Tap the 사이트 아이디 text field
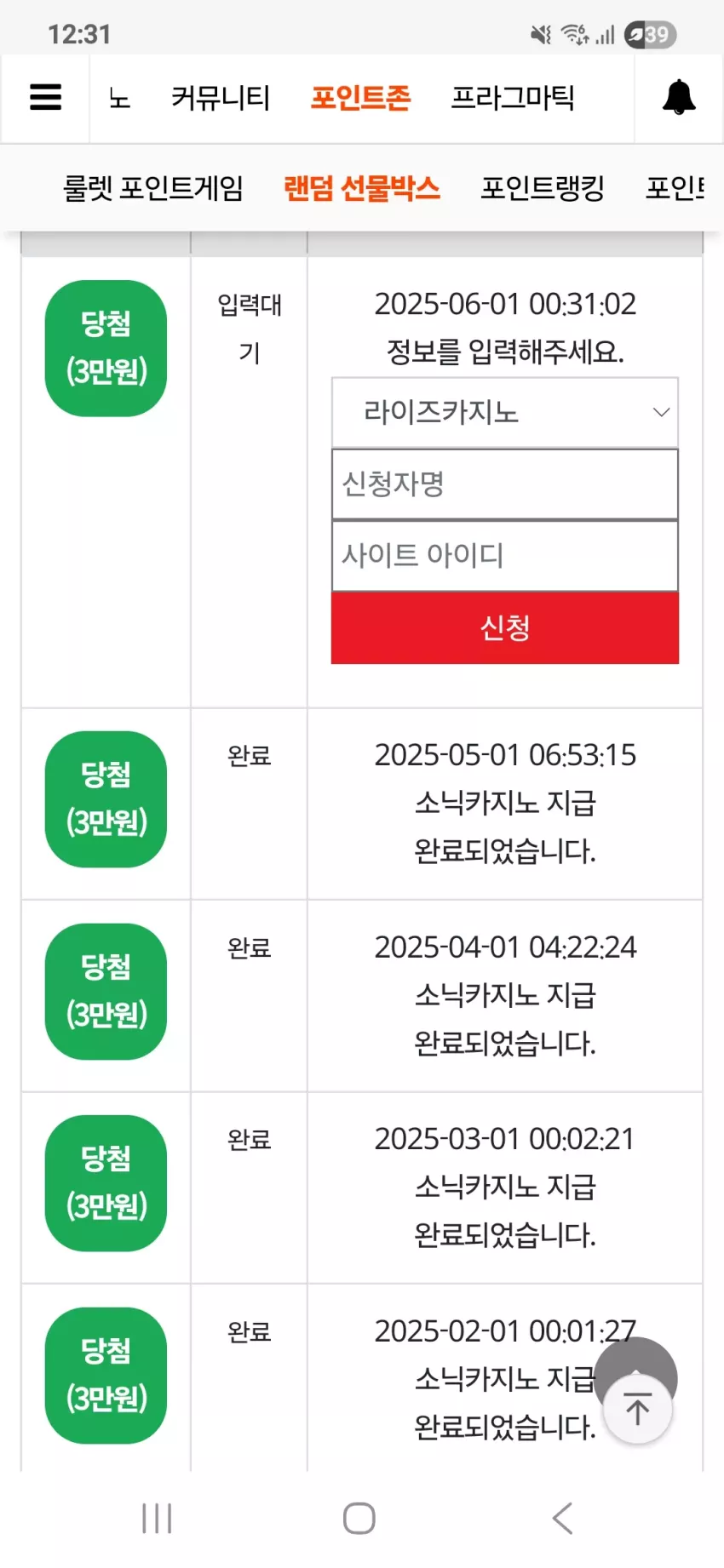 click(505, 555)
